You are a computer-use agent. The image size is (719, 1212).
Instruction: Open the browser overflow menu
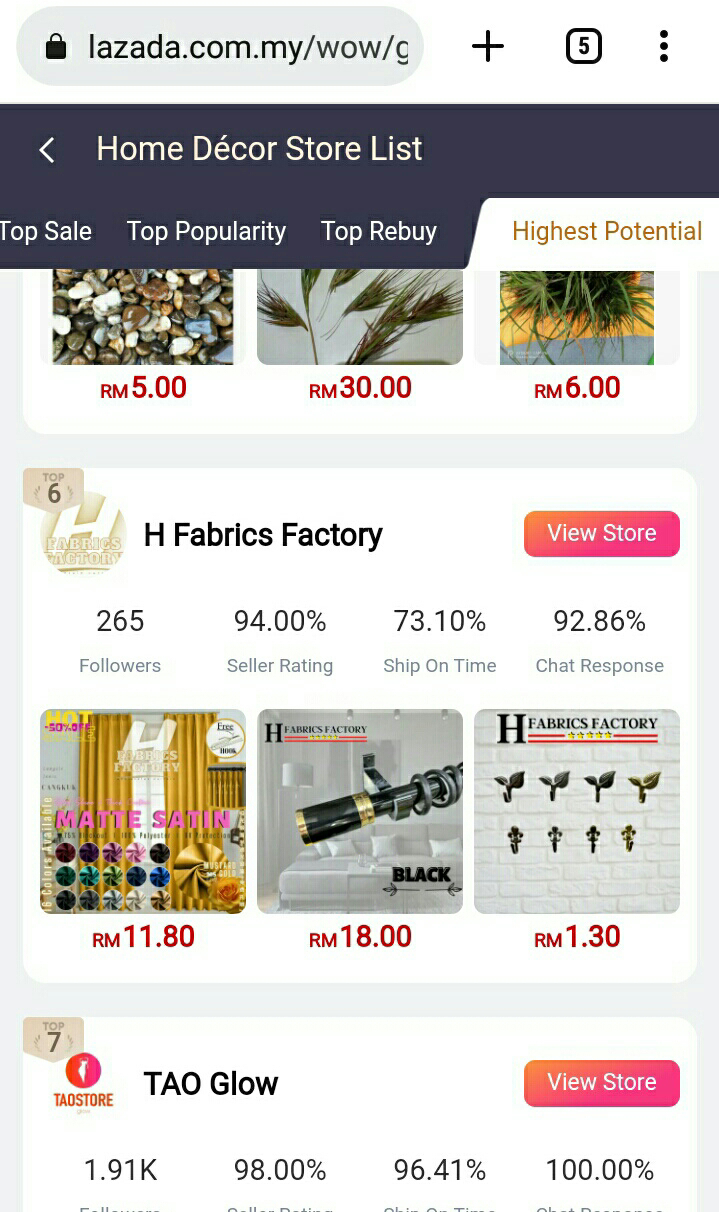(x=664, y=46)
